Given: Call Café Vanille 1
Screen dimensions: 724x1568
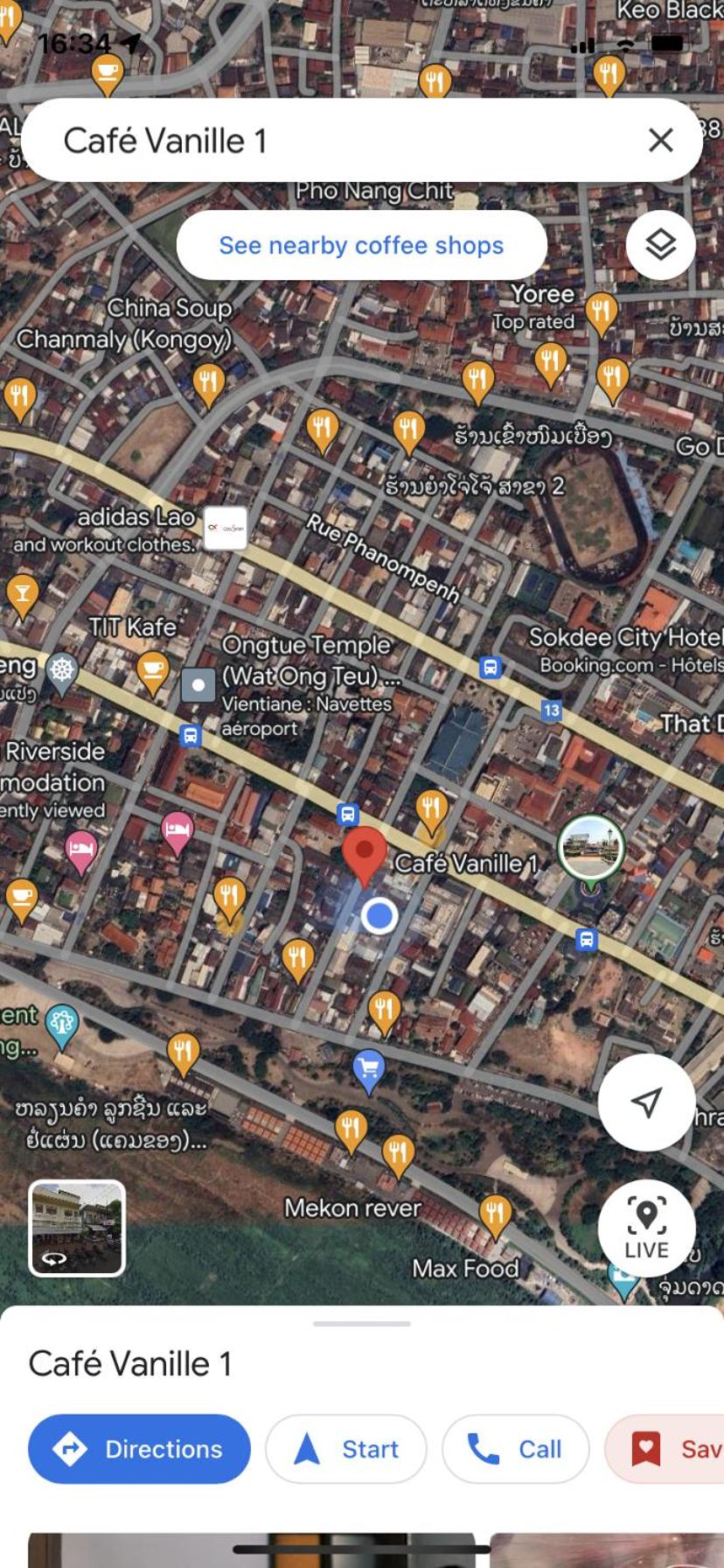Looking at the screenshot, I should (x=515, y=1449).
